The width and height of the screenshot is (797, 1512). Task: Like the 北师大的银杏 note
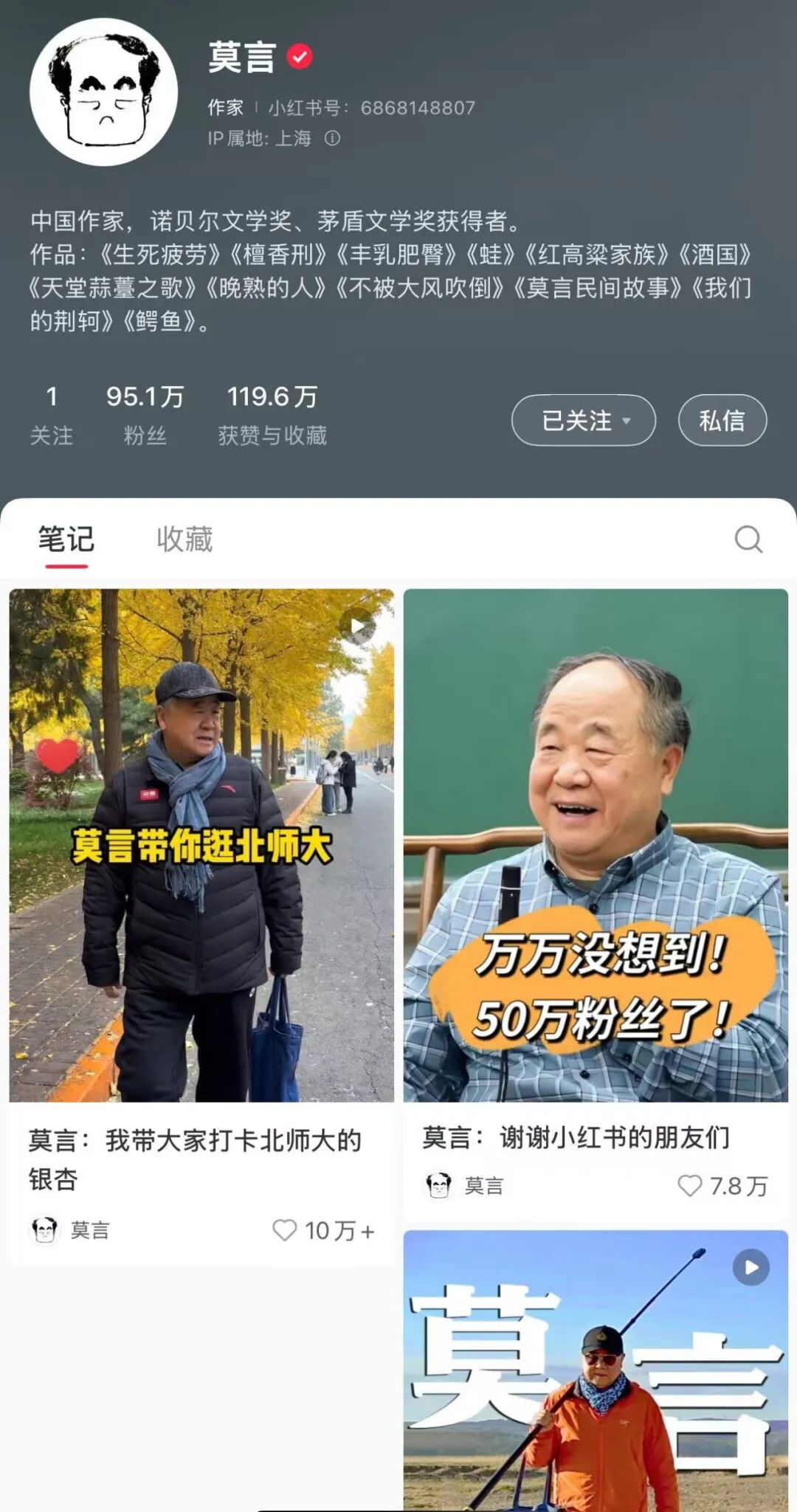[285, 1229]
